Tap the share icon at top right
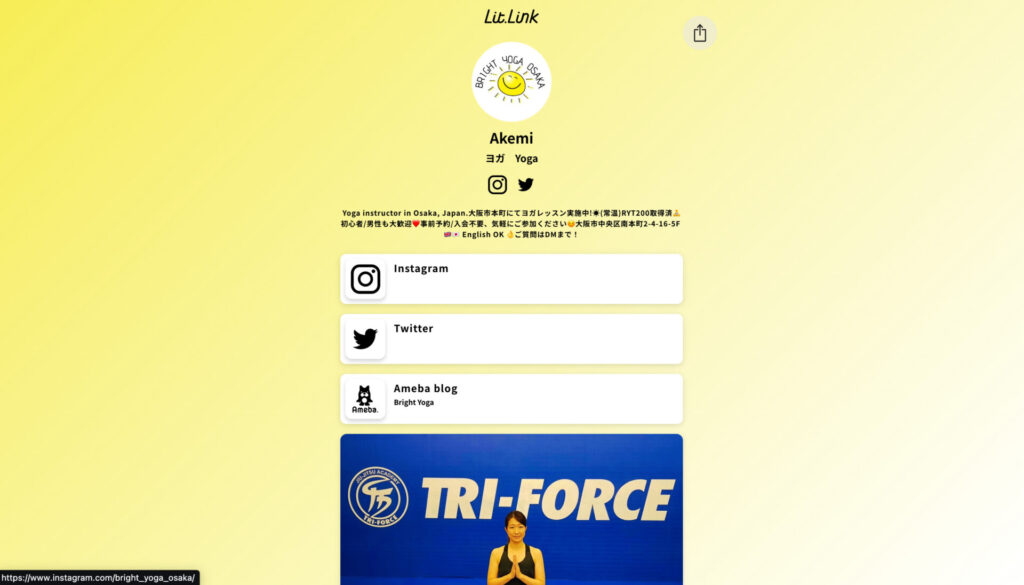Image resolution: width=1024 pixels, height=585 pixels. (699, 33)
